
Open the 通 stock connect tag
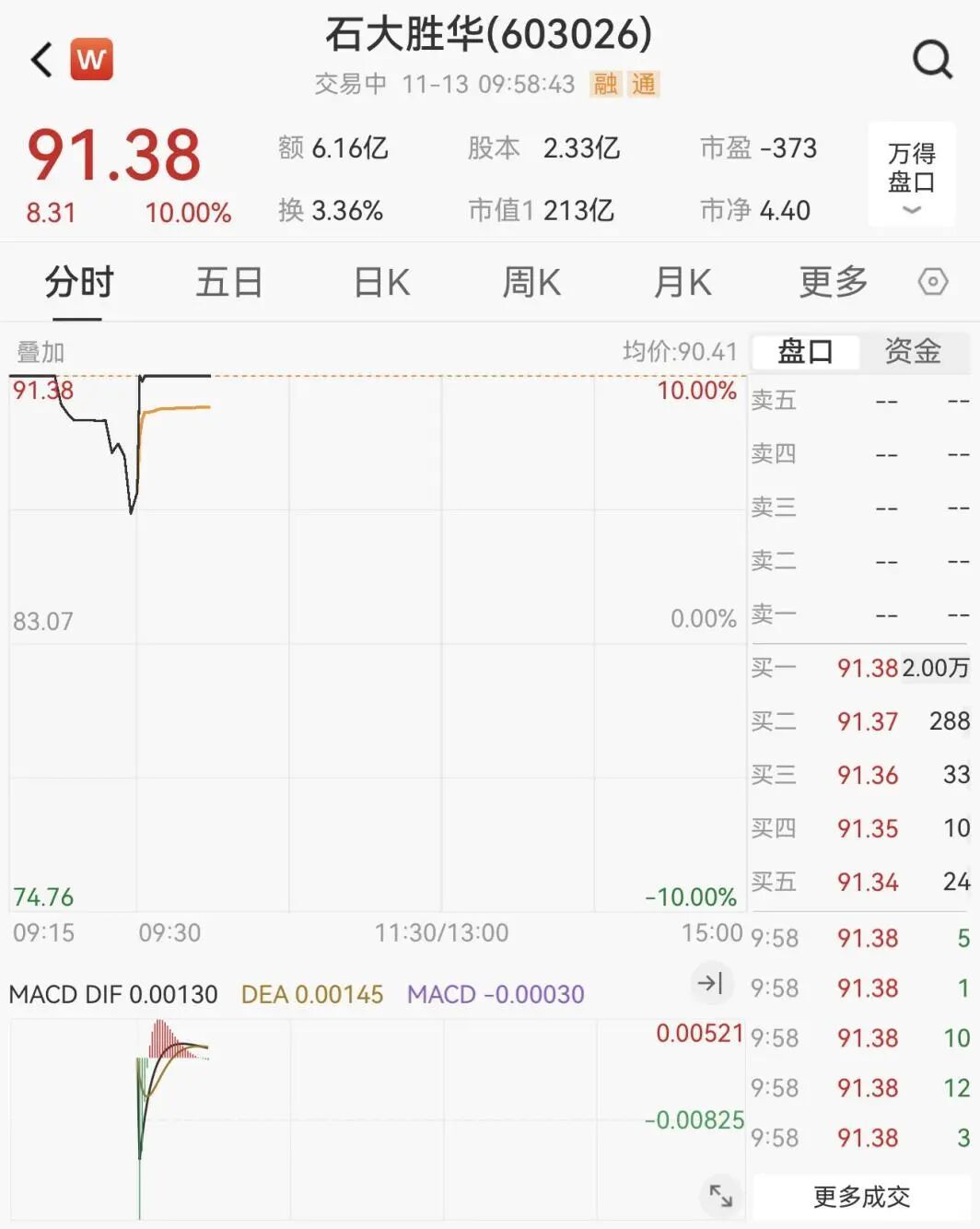point(644,85)
